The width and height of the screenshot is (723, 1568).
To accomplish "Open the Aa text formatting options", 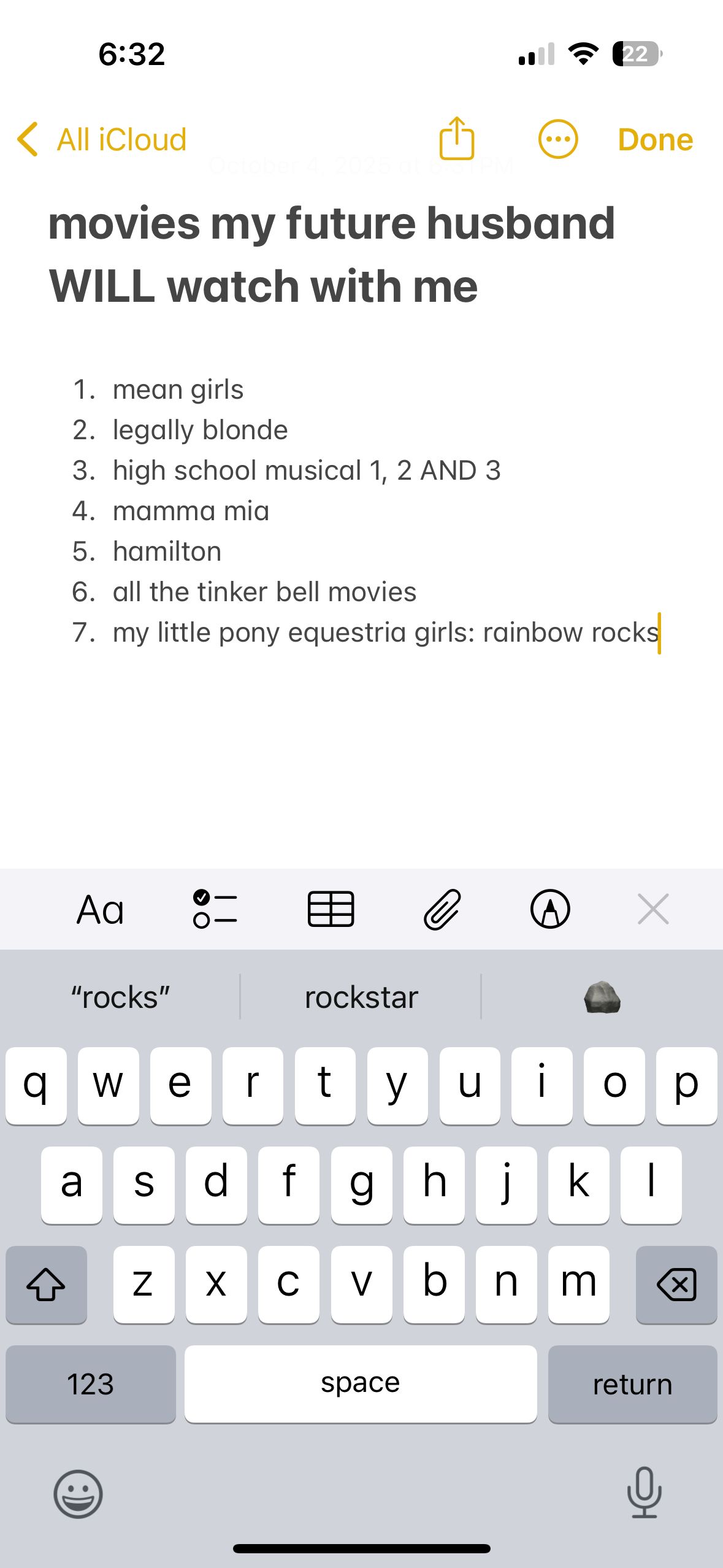I will [100, 909].
